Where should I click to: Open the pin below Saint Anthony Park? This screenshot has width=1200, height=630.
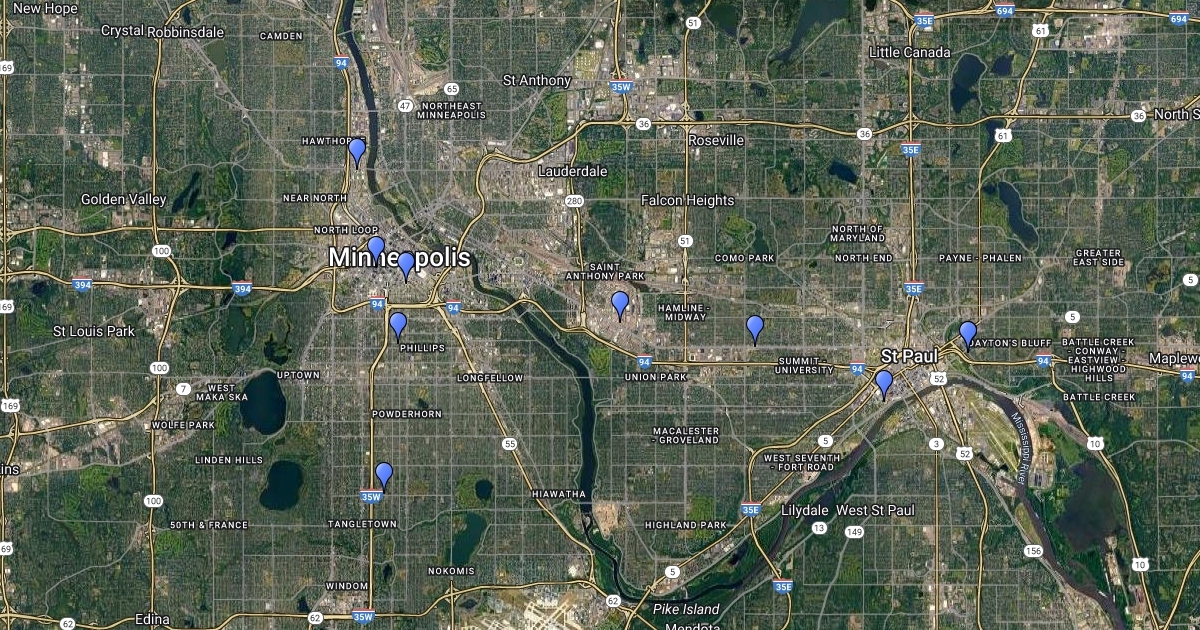click(x=620, y=304)
